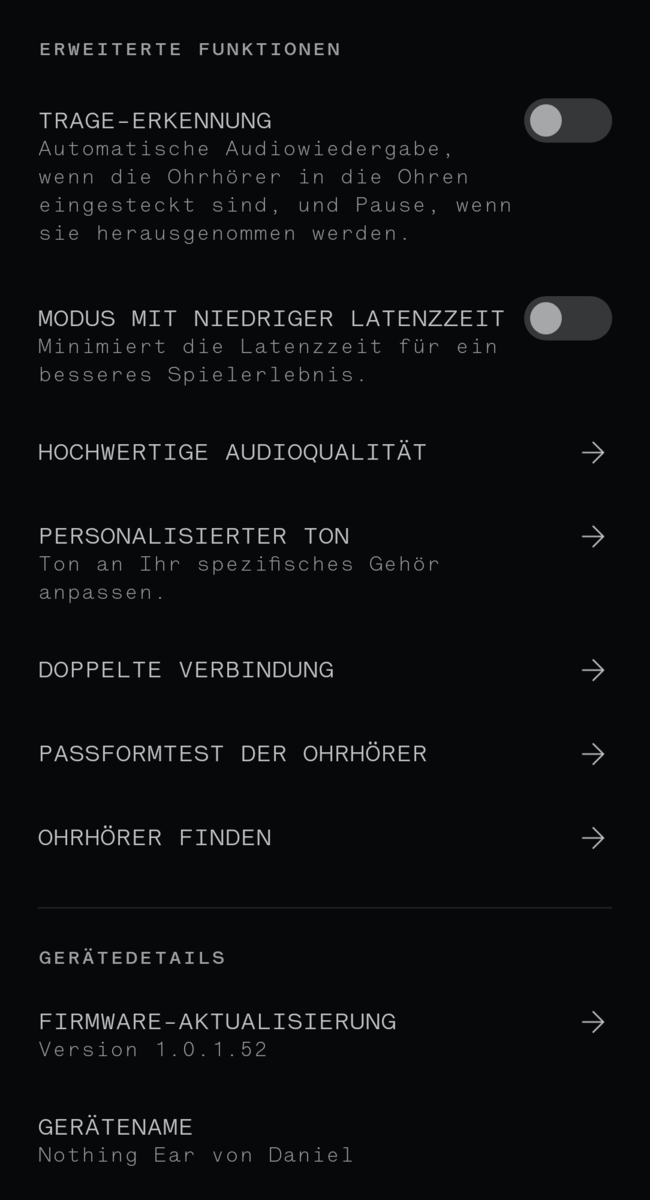The image size is (650, 1200).
Task: Select Ohrhörer finden
Action: tap(324, 838)
